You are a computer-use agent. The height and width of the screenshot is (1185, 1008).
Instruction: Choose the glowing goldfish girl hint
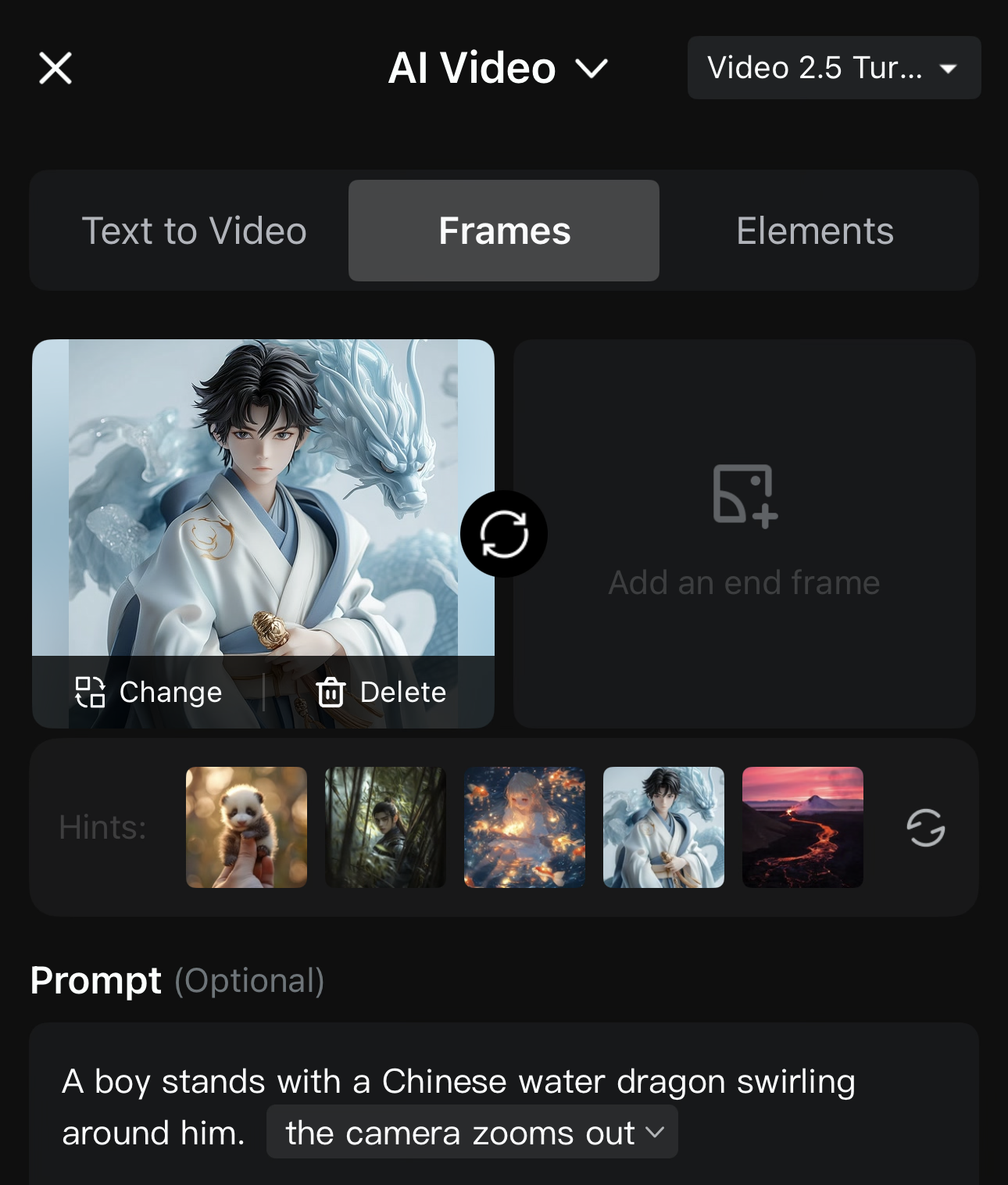click(x=524, y=827)
